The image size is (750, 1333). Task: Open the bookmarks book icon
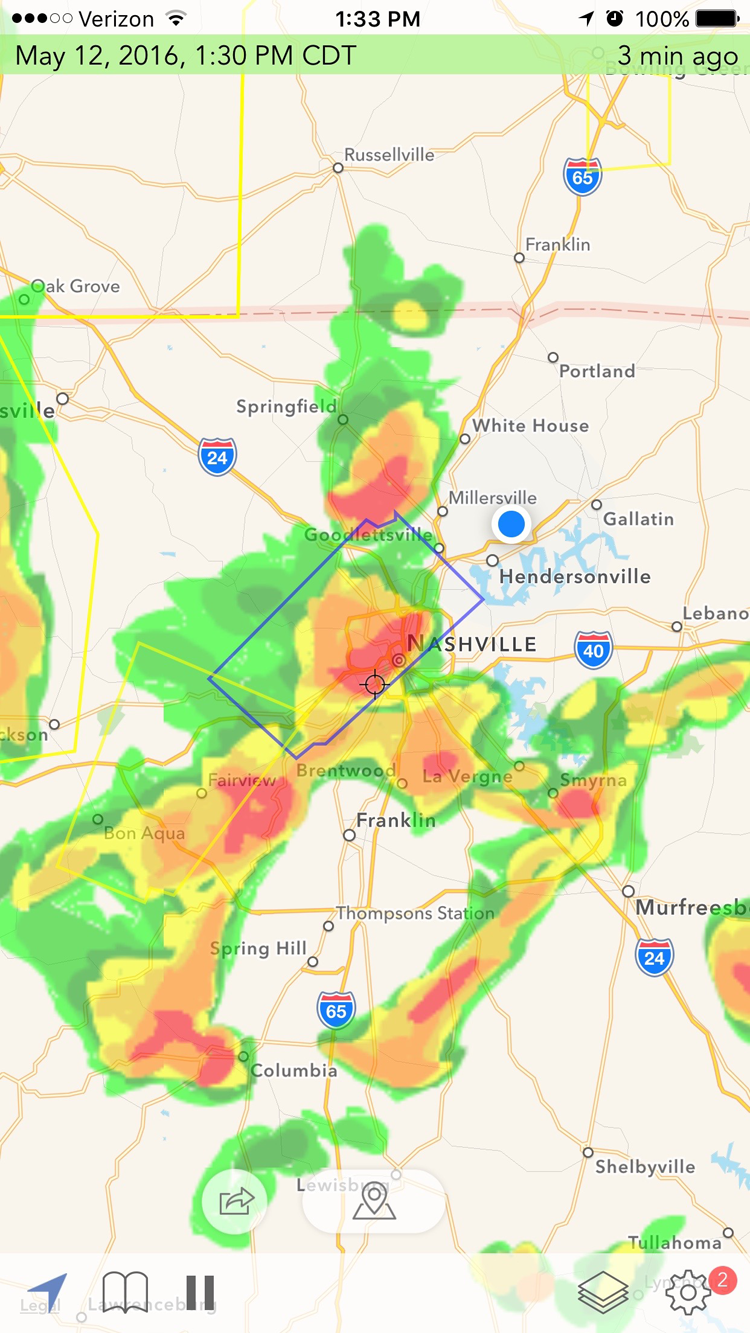point(126,1292)
